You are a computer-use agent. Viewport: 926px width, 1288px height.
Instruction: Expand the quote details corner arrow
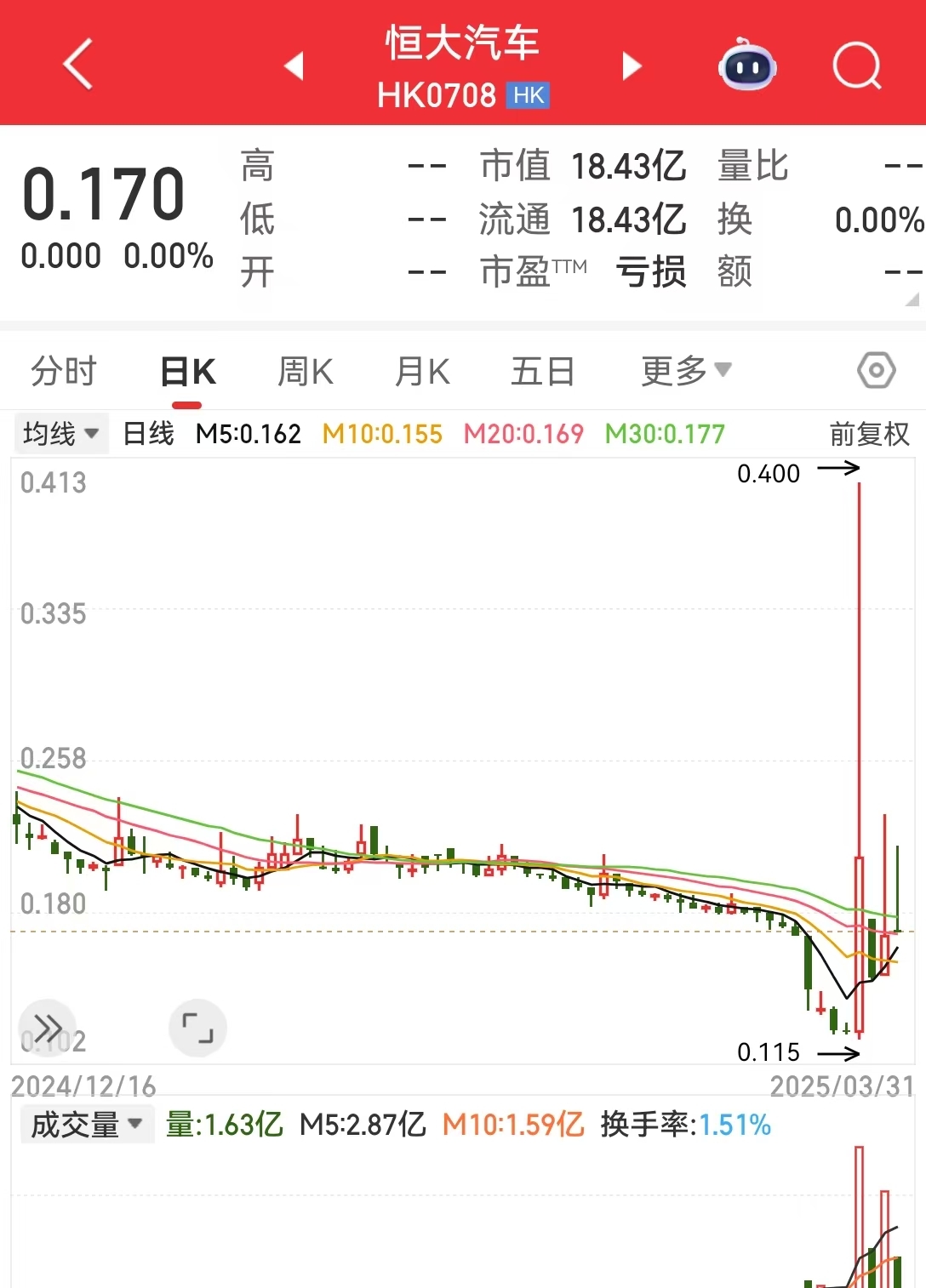click(x=912, y=299)
